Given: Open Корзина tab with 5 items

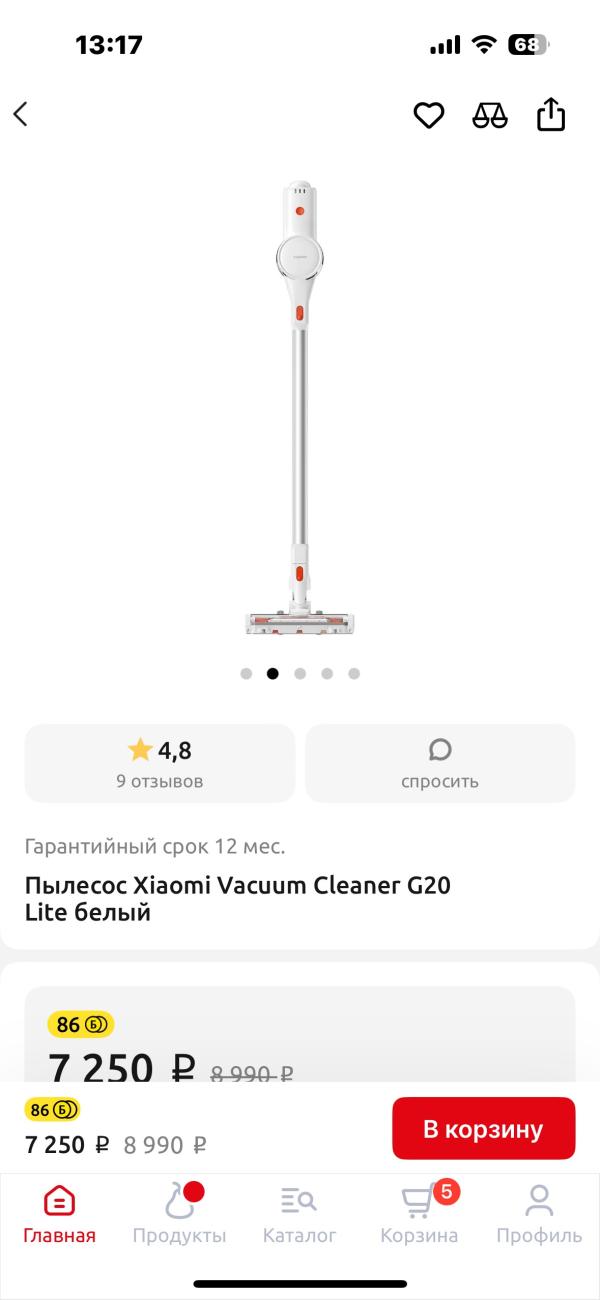Looking at the screenshot, I should 420,1213.
